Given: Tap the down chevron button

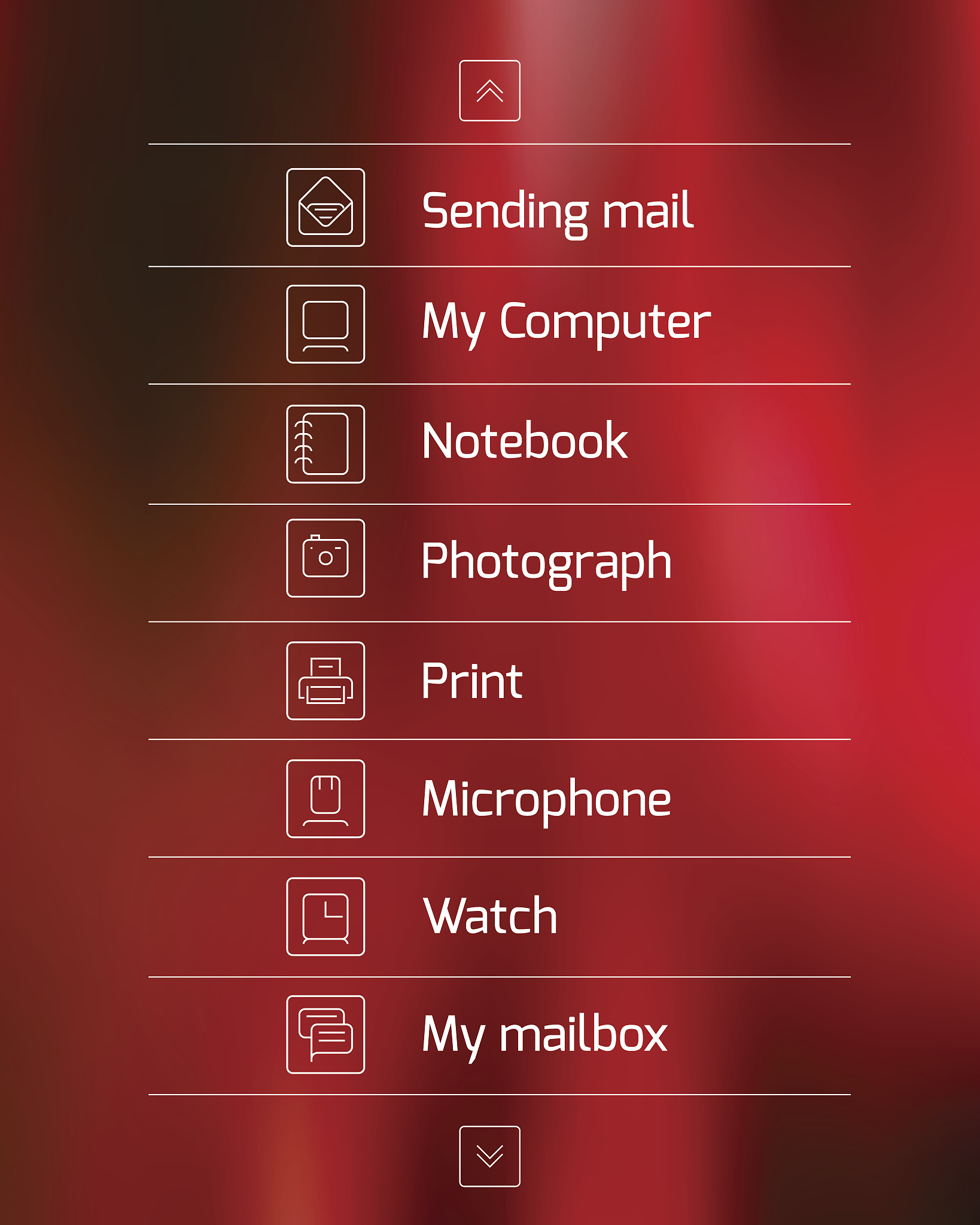Looking at the screenshot, I should (489, 1156).
